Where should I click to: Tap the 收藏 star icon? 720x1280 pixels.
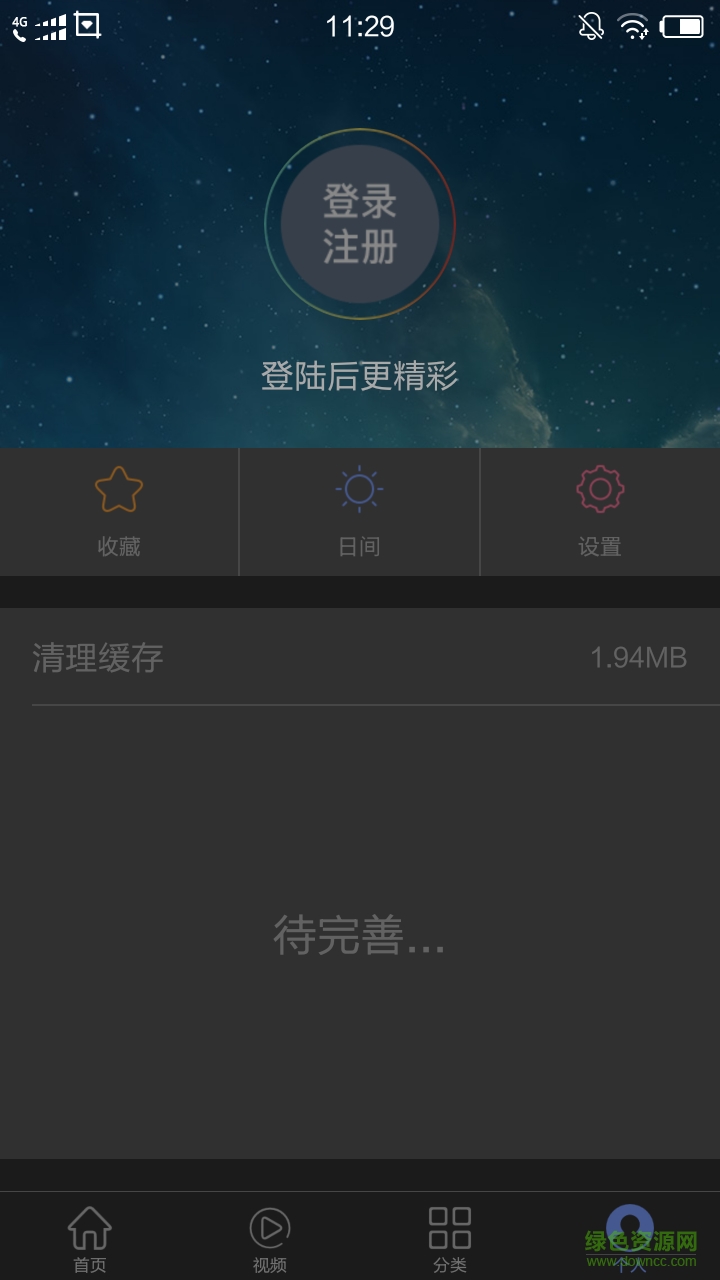coord(119,490)
